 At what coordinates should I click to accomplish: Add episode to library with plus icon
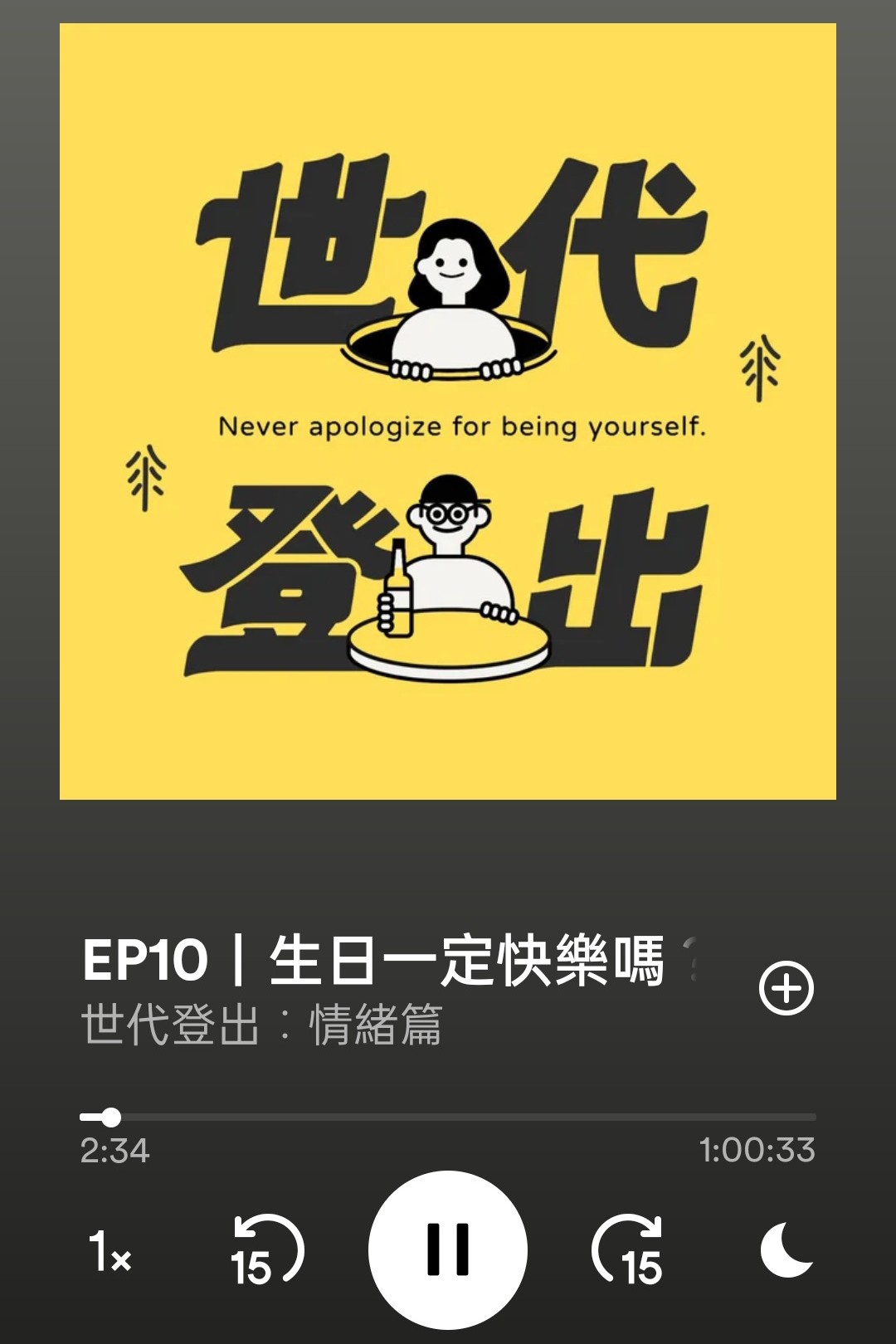tap(786, 988)
